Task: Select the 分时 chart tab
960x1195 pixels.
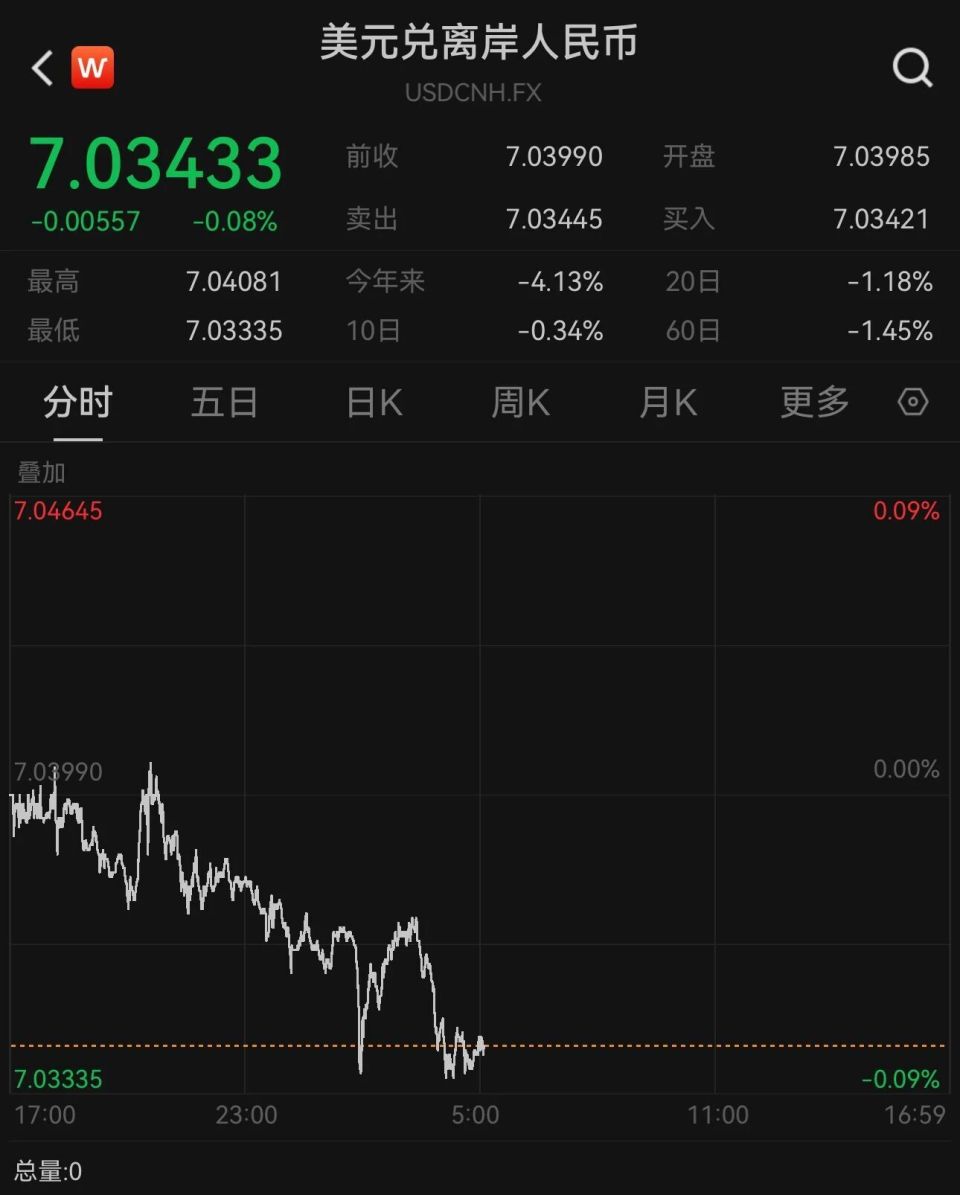Action: (79, 402)
